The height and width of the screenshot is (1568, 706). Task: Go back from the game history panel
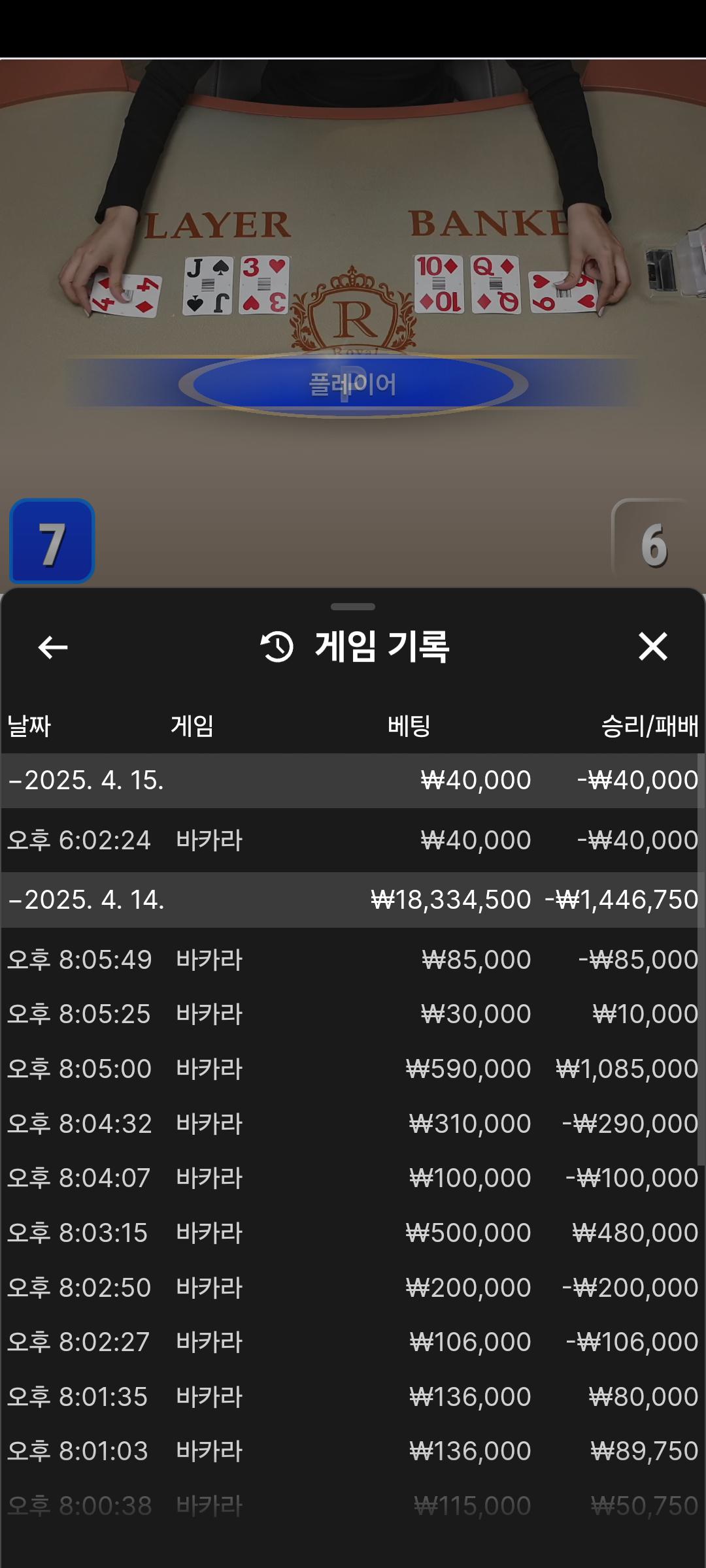coord(53,647)
